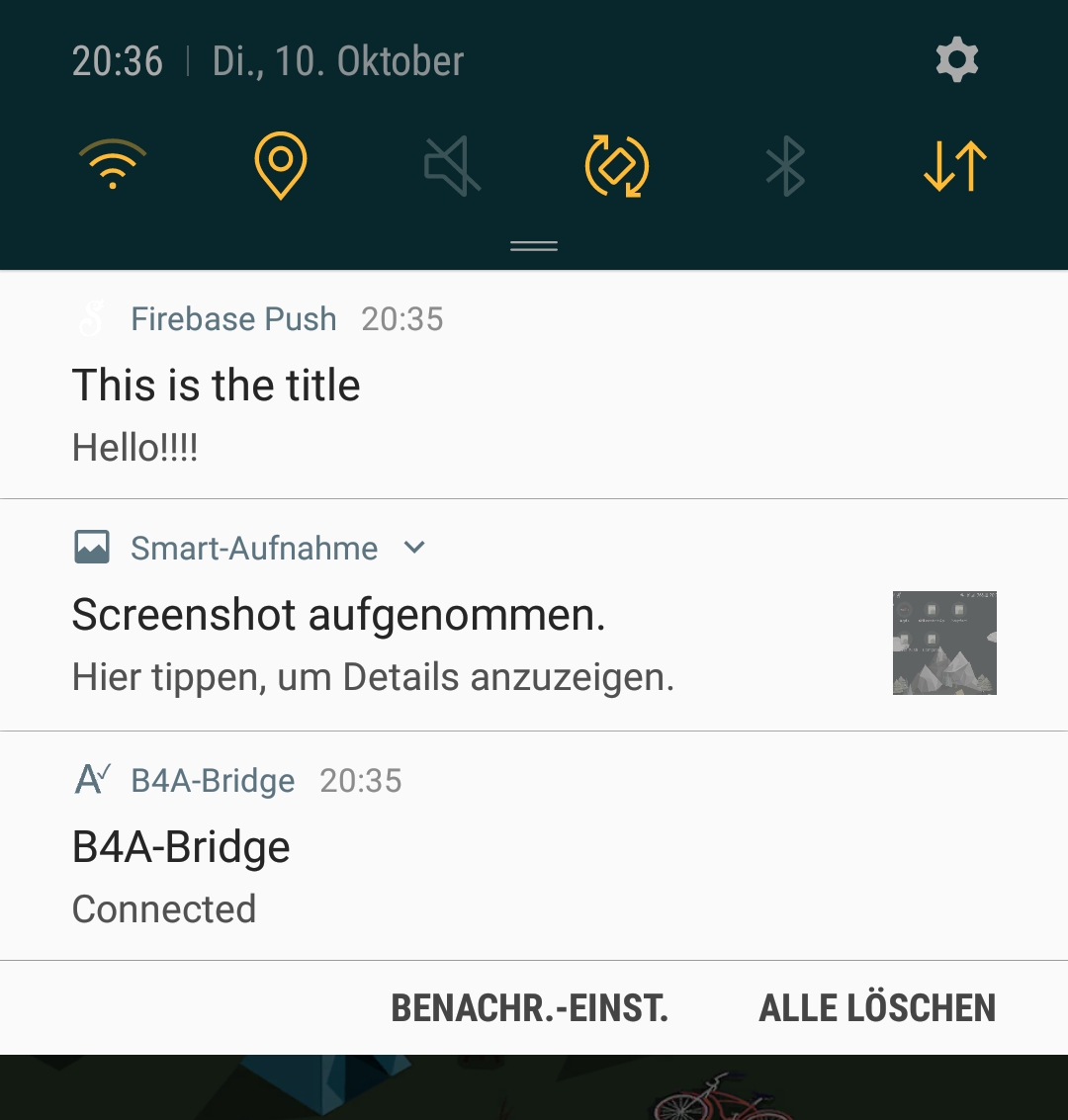Screen dimensions: 1068x1120
Task: Open the Screenshot aufgenommen notification
Action: tap(396, 643)
